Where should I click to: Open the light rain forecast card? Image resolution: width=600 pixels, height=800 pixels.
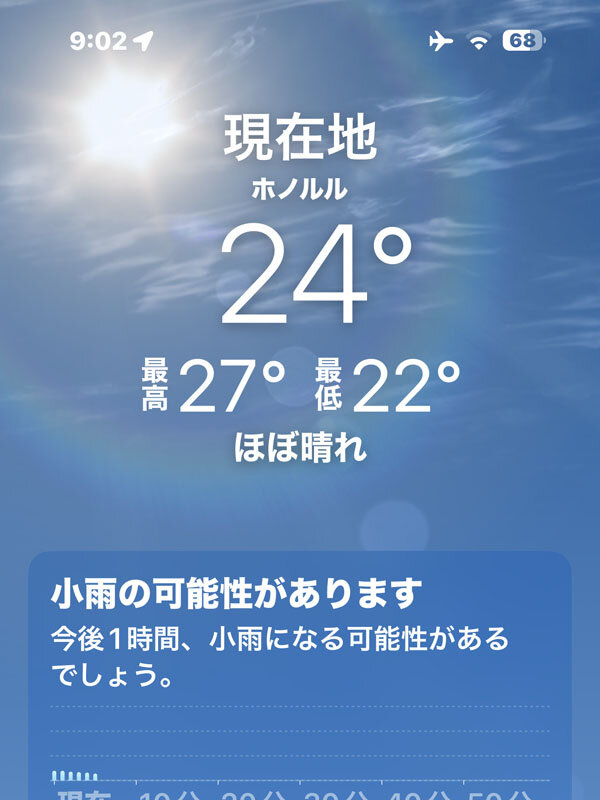tap(300, 640)
